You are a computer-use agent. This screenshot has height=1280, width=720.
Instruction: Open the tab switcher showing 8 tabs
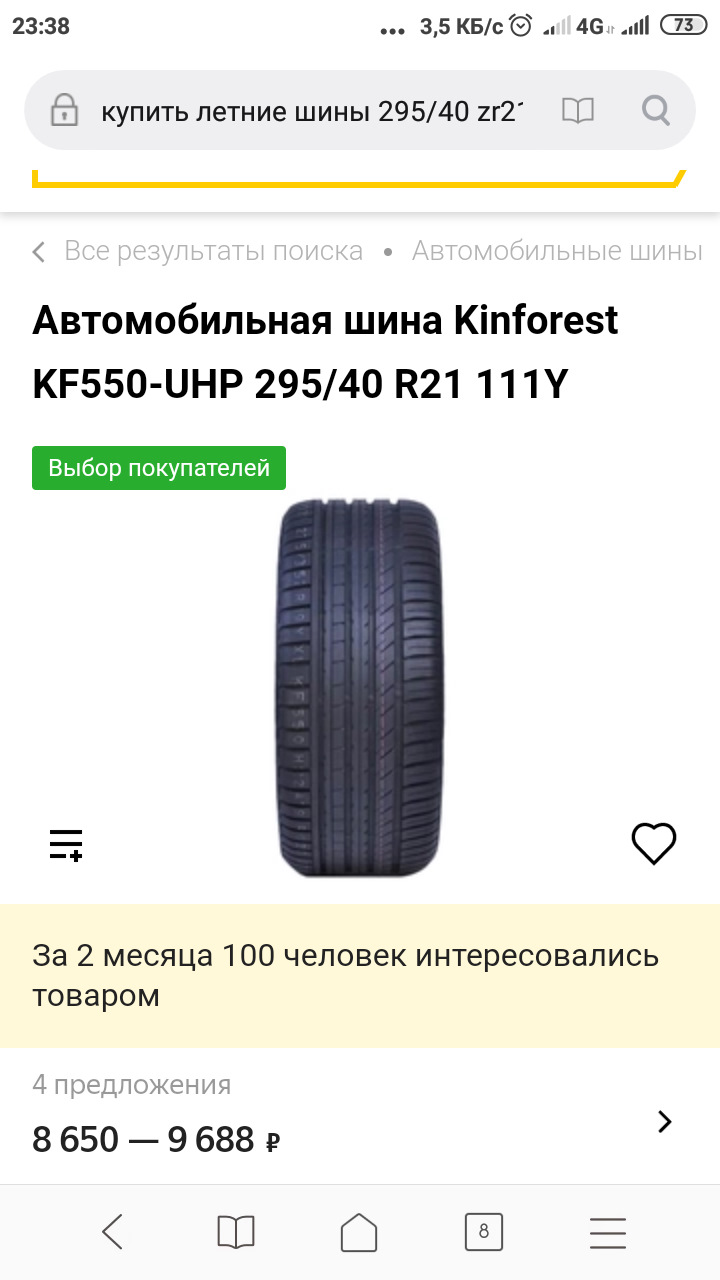484,1232
